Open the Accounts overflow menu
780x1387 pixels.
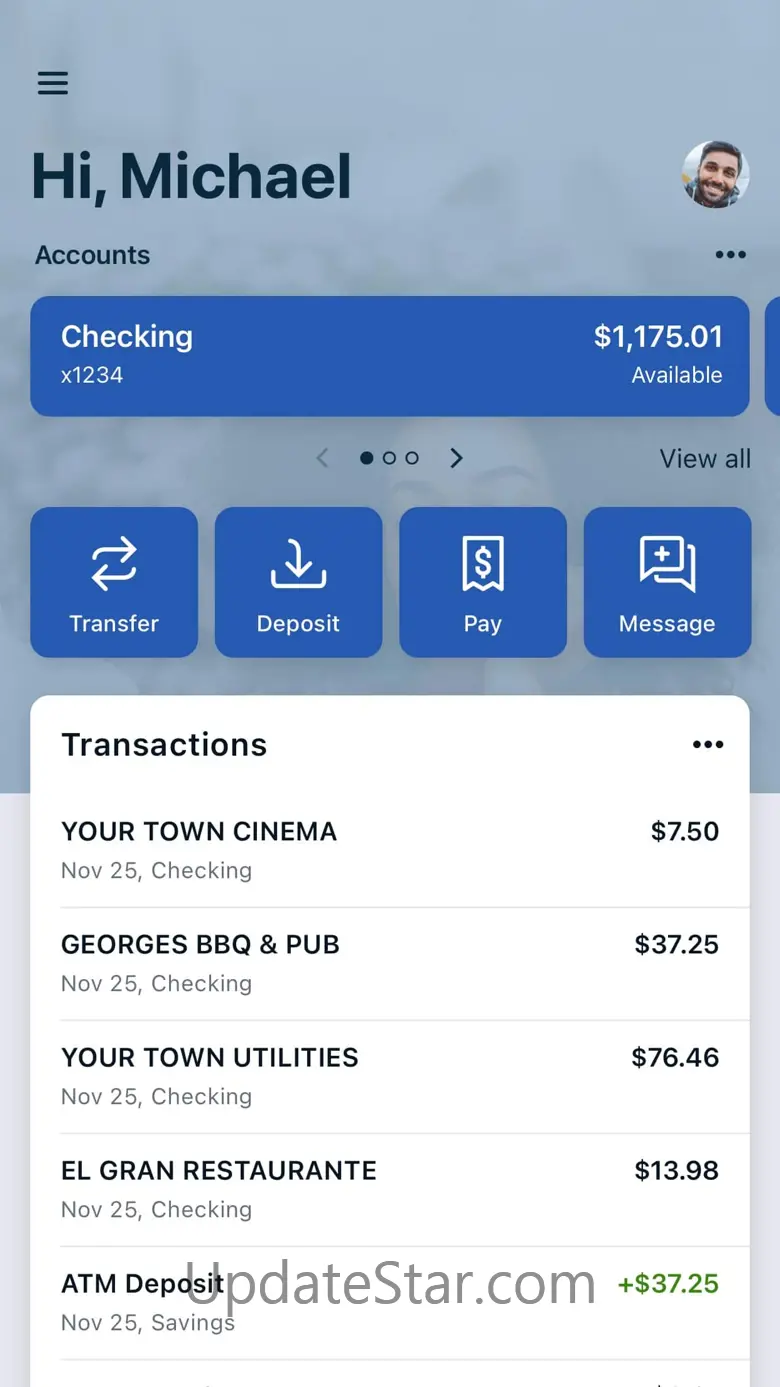[x=731, y=255]
